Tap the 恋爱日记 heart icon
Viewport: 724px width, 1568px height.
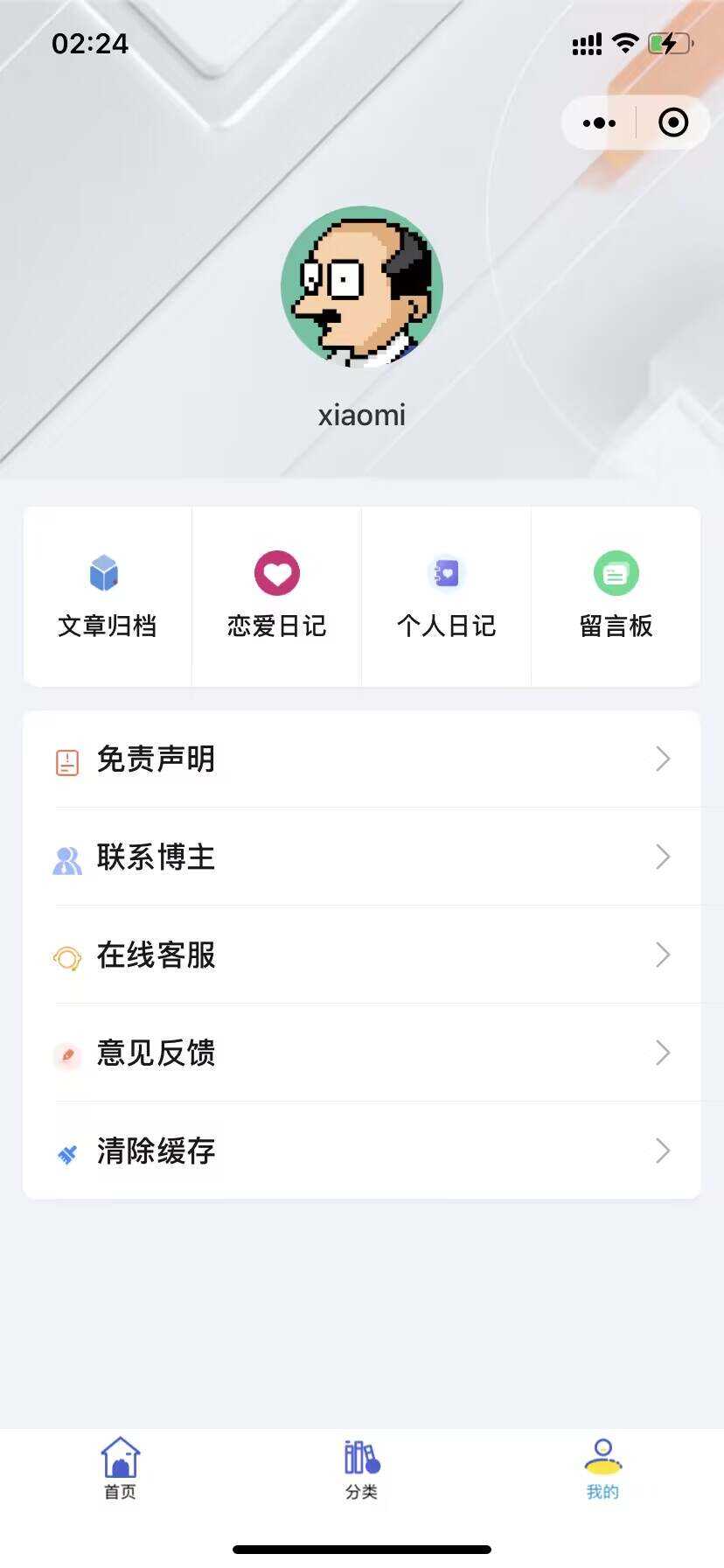[x=275, y=573]
